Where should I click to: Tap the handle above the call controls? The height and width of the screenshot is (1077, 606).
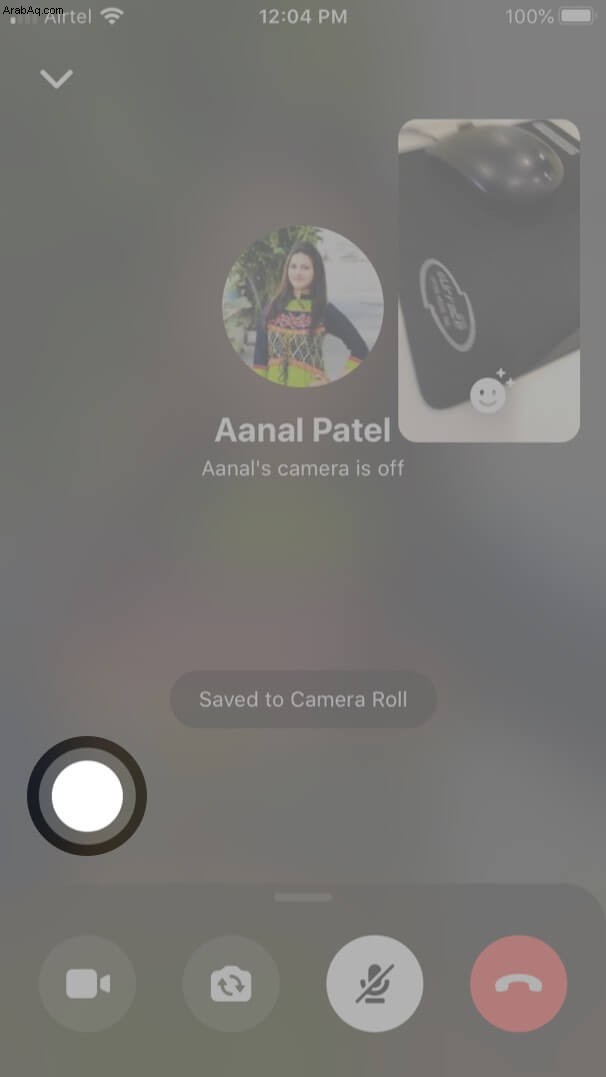pos(303,897)
